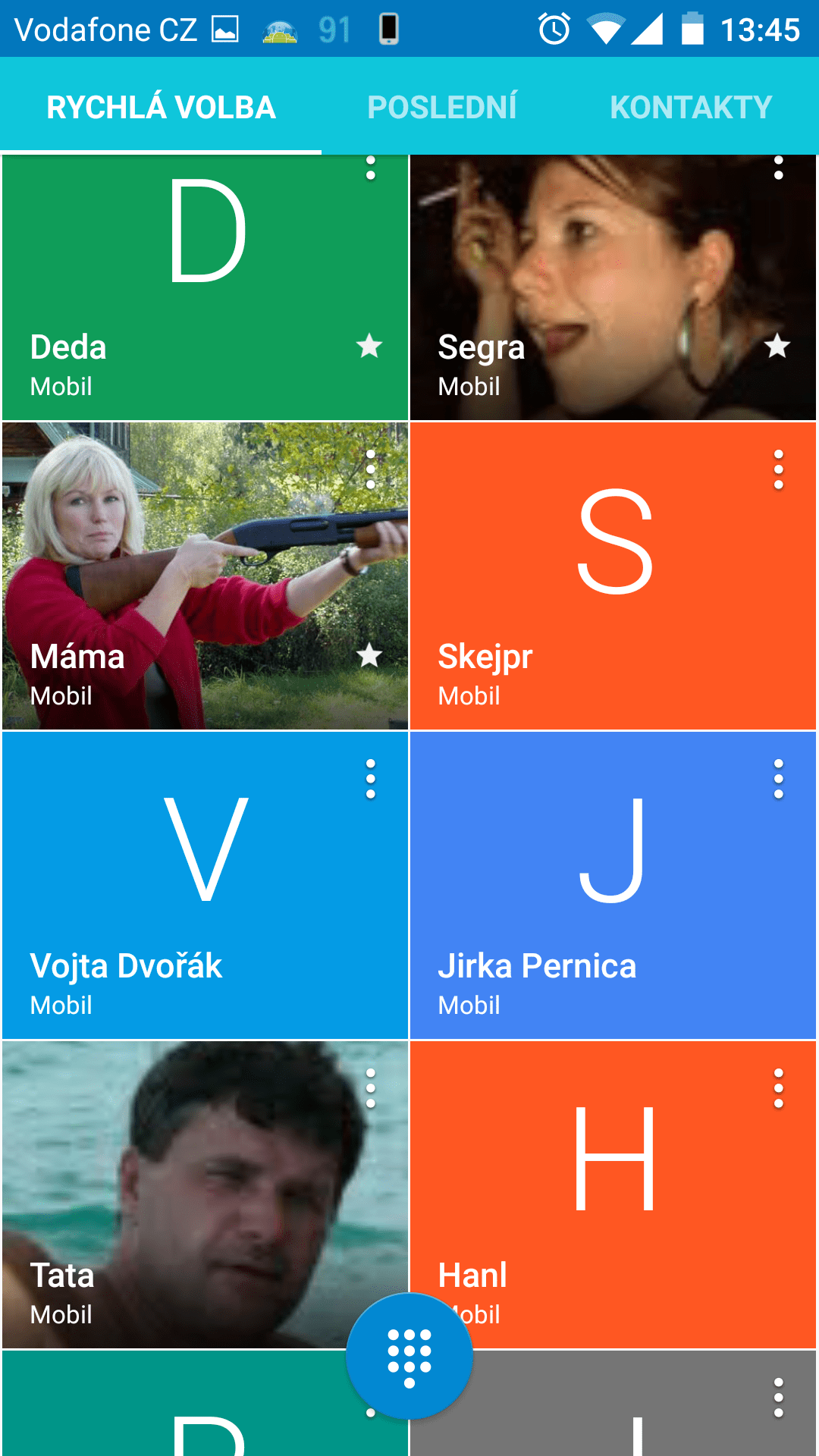Open the three-dot menu on Segra's tile

pos(779,168)
